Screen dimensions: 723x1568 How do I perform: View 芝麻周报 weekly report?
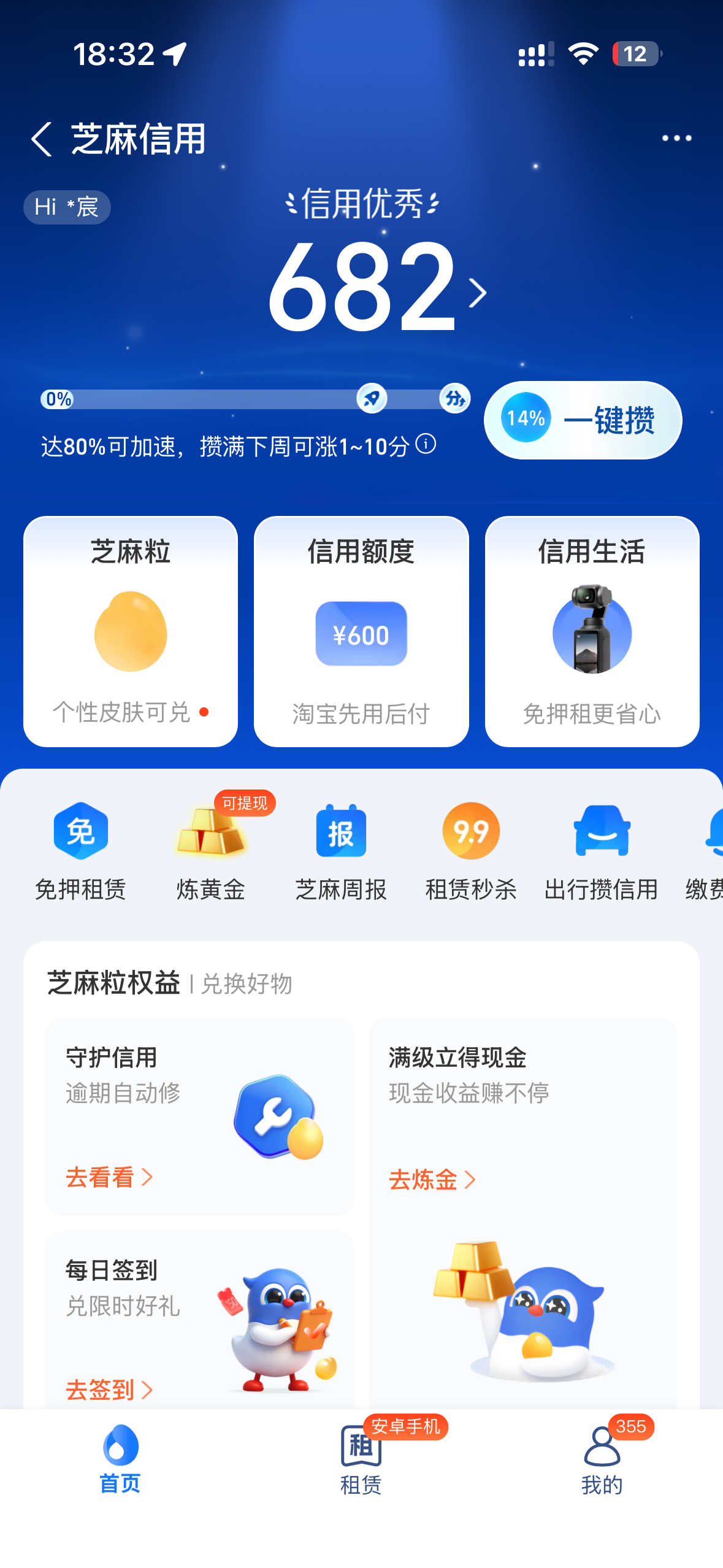(x=341, y=850)
